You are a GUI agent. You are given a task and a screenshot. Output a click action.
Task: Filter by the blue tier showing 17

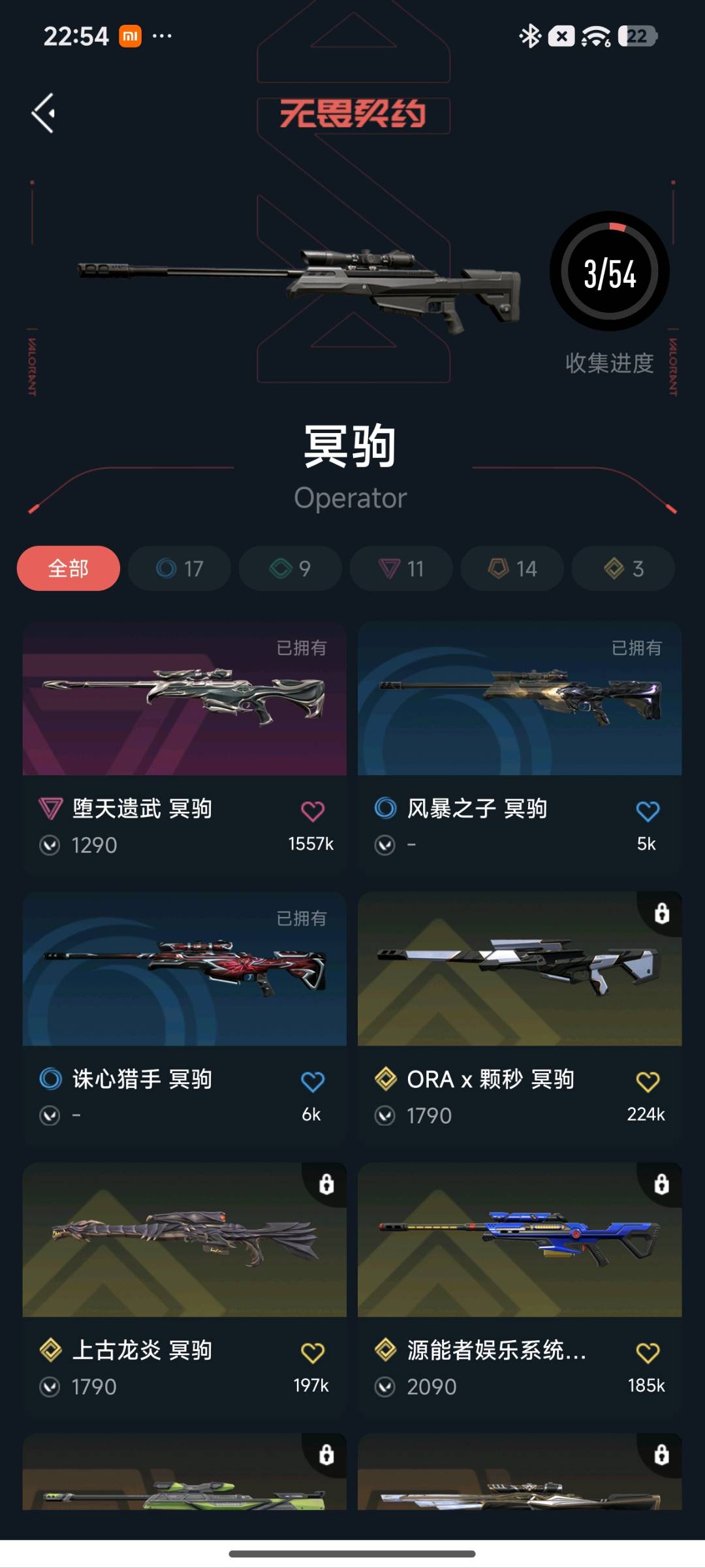coord(180,568)
